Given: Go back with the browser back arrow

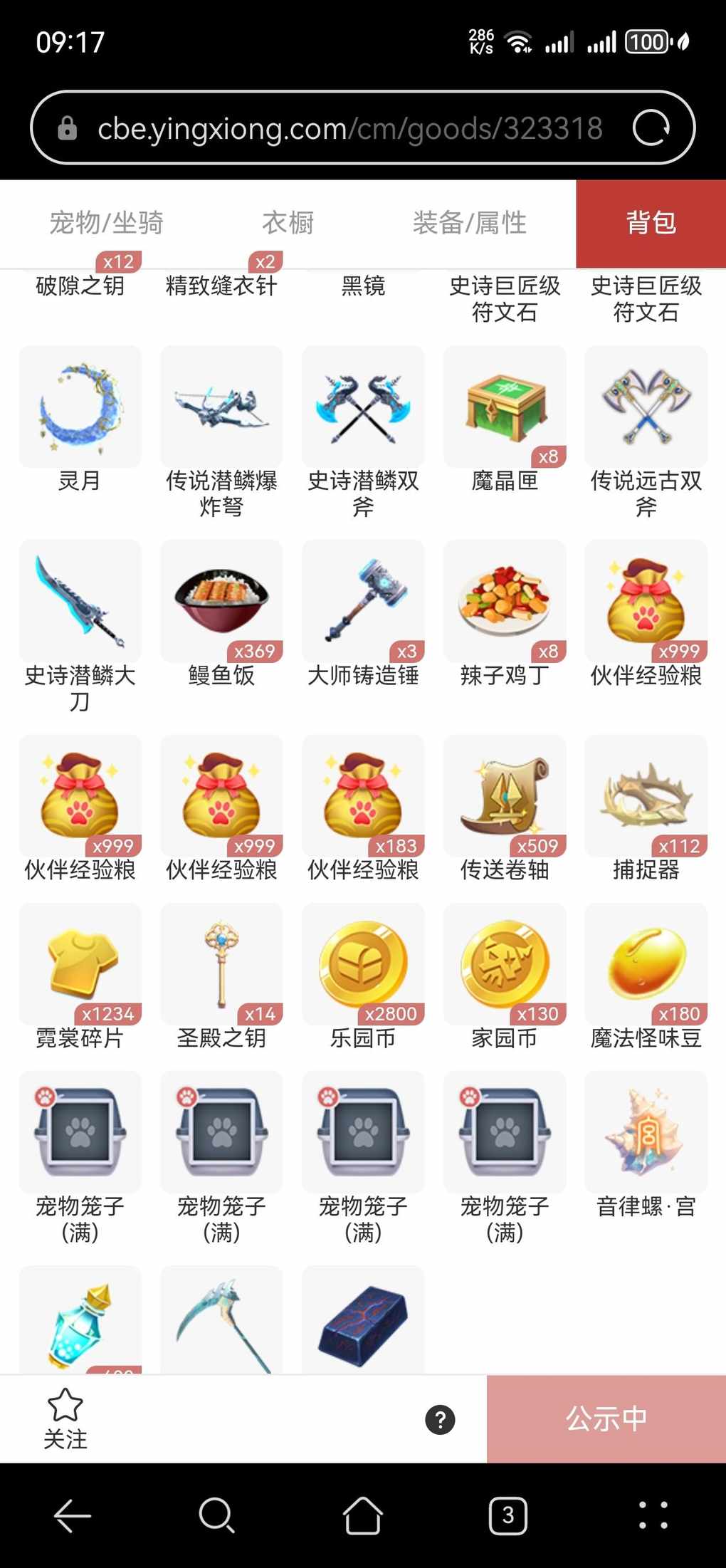Looking at the screenshot, I should (73, 1515).
